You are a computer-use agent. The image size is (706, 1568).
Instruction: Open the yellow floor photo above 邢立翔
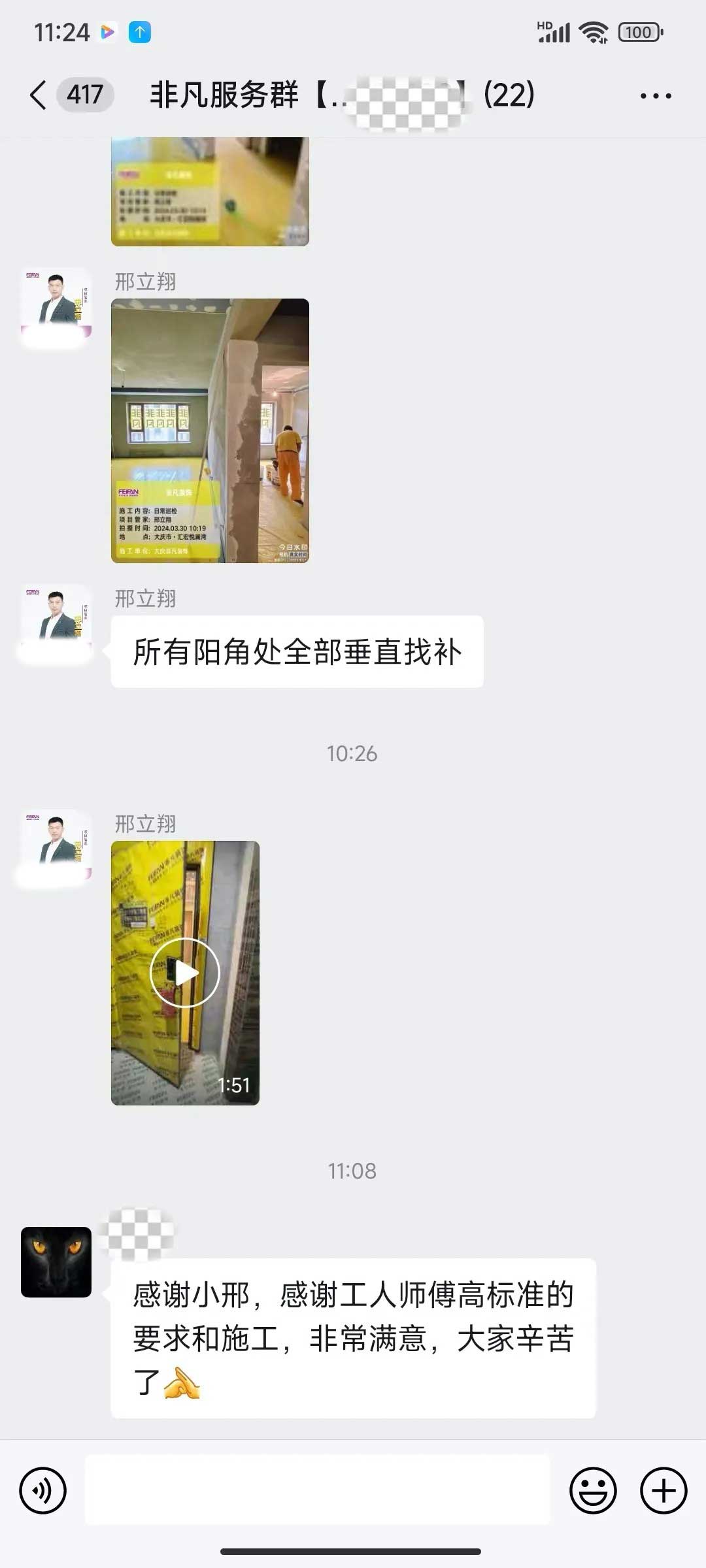click(x=210, y=191)
